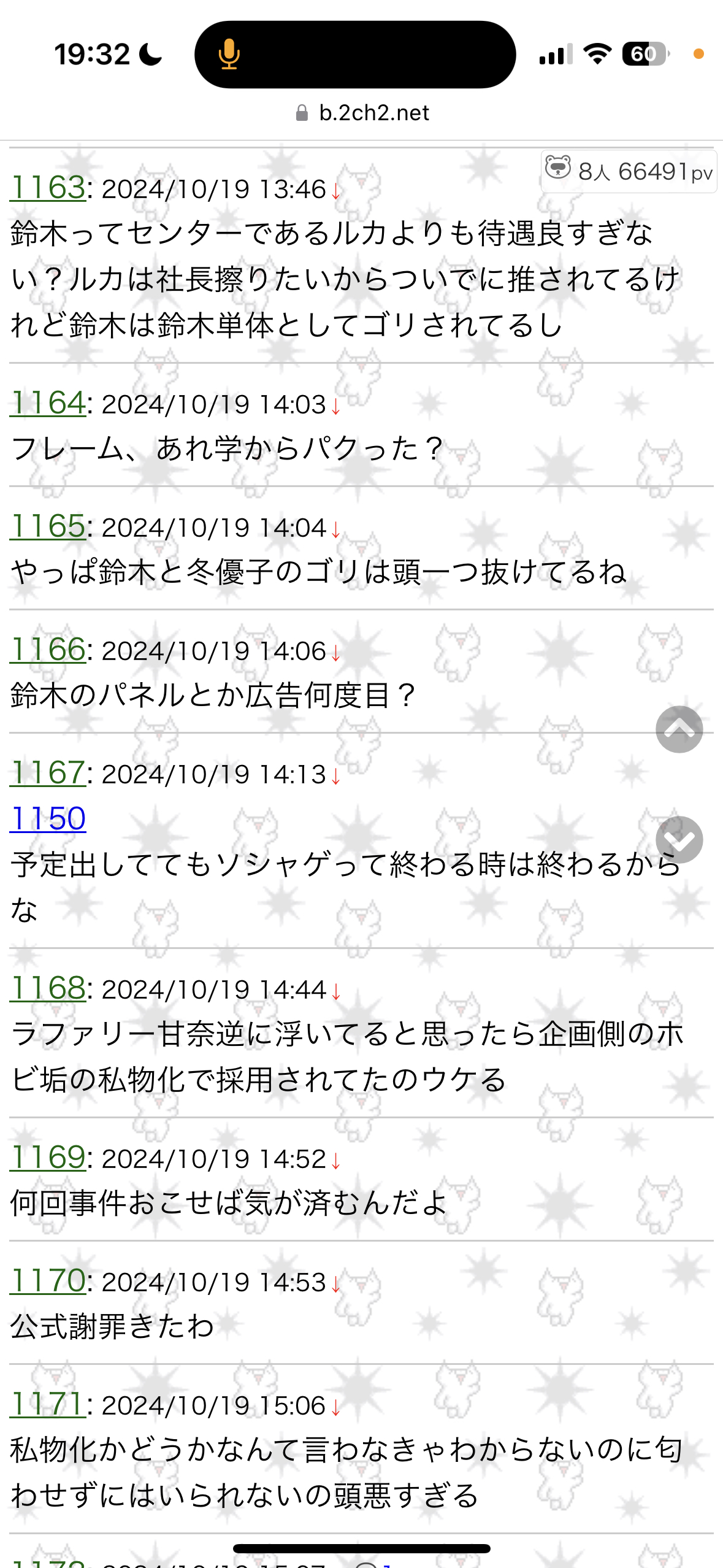Tap post number 1164 link

[x=47, y=403]
